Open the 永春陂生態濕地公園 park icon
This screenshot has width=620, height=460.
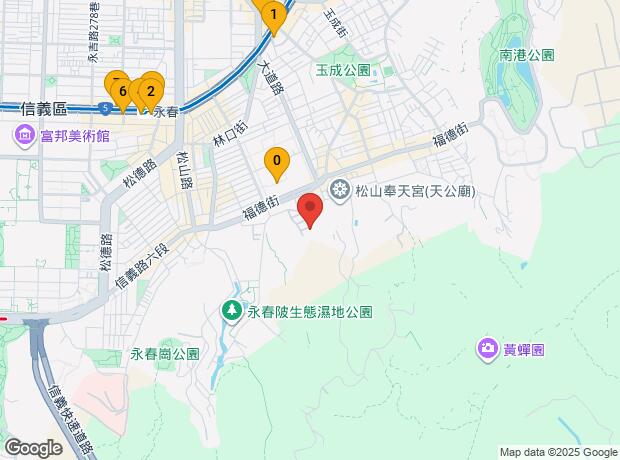point(232,312)
